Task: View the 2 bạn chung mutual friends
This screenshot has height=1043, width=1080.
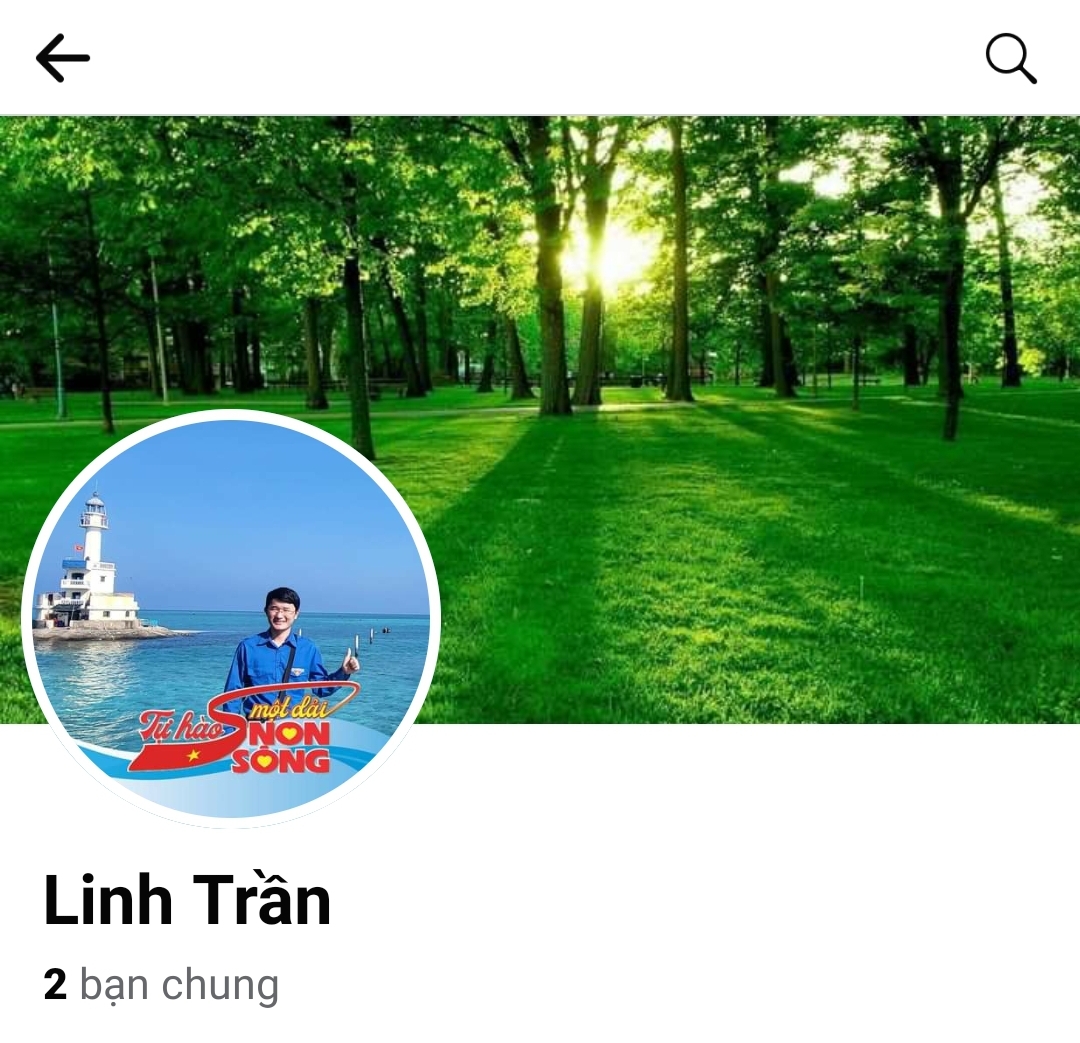Action: [161, 985]
